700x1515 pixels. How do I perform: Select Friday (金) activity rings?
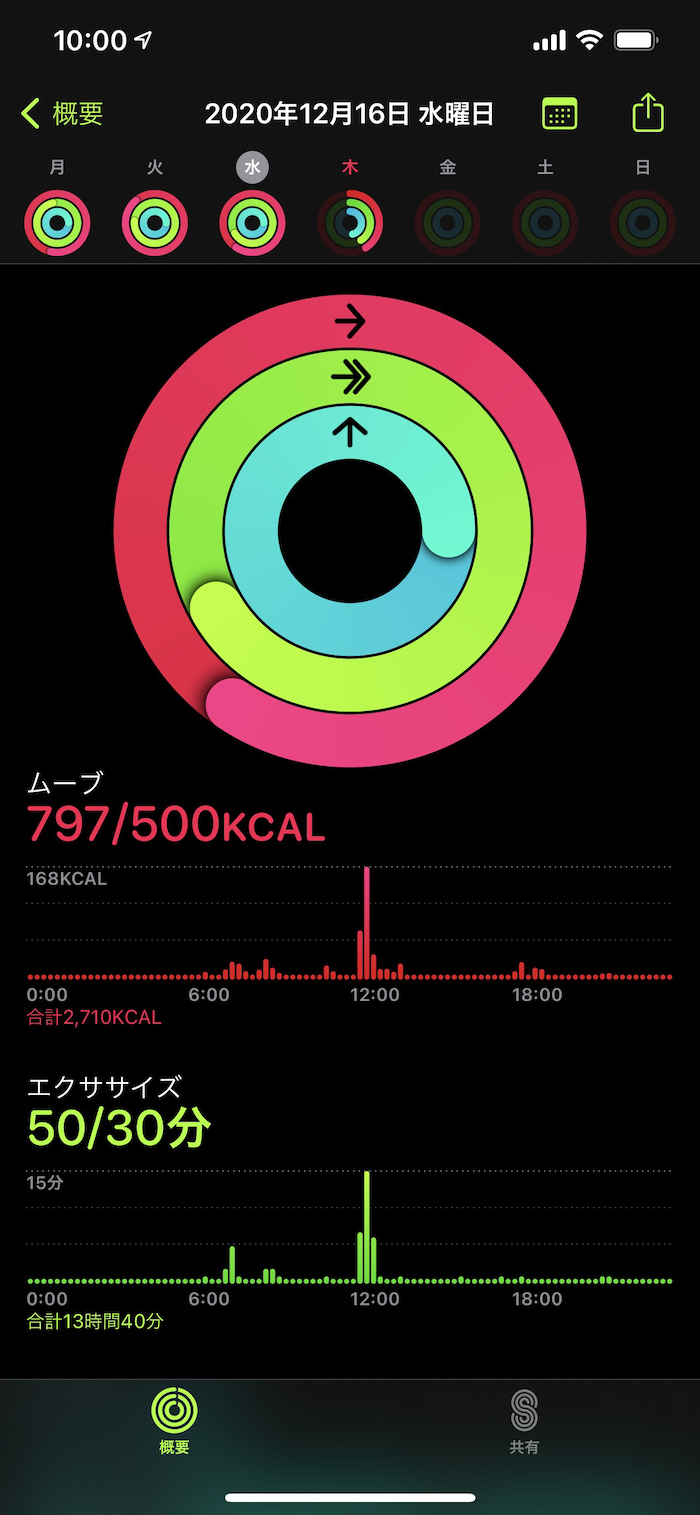(447, 222)
